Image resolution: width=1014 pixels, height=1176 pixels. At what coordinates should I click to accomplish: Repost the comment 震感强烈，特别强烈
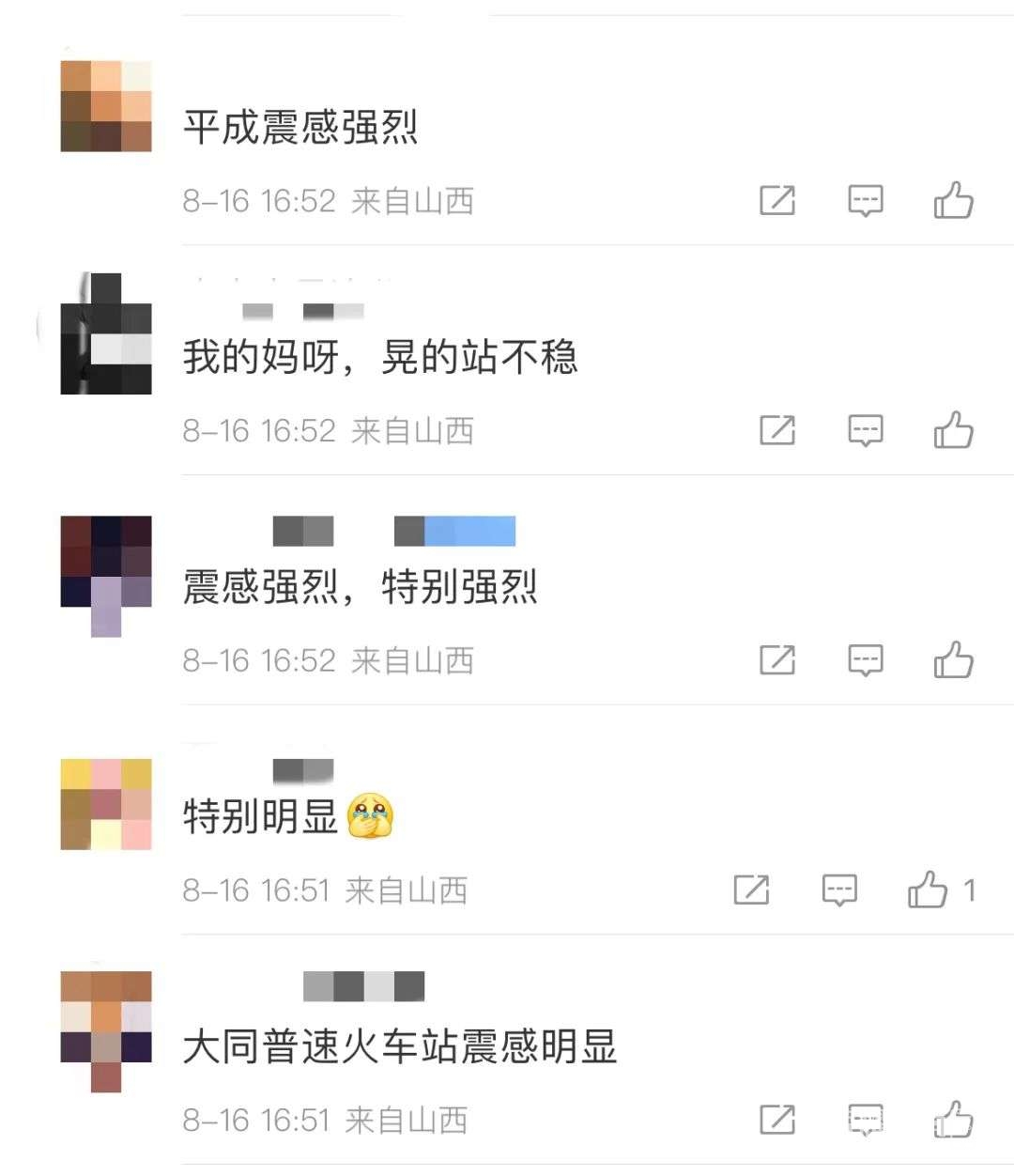click(x=777, y=660)
